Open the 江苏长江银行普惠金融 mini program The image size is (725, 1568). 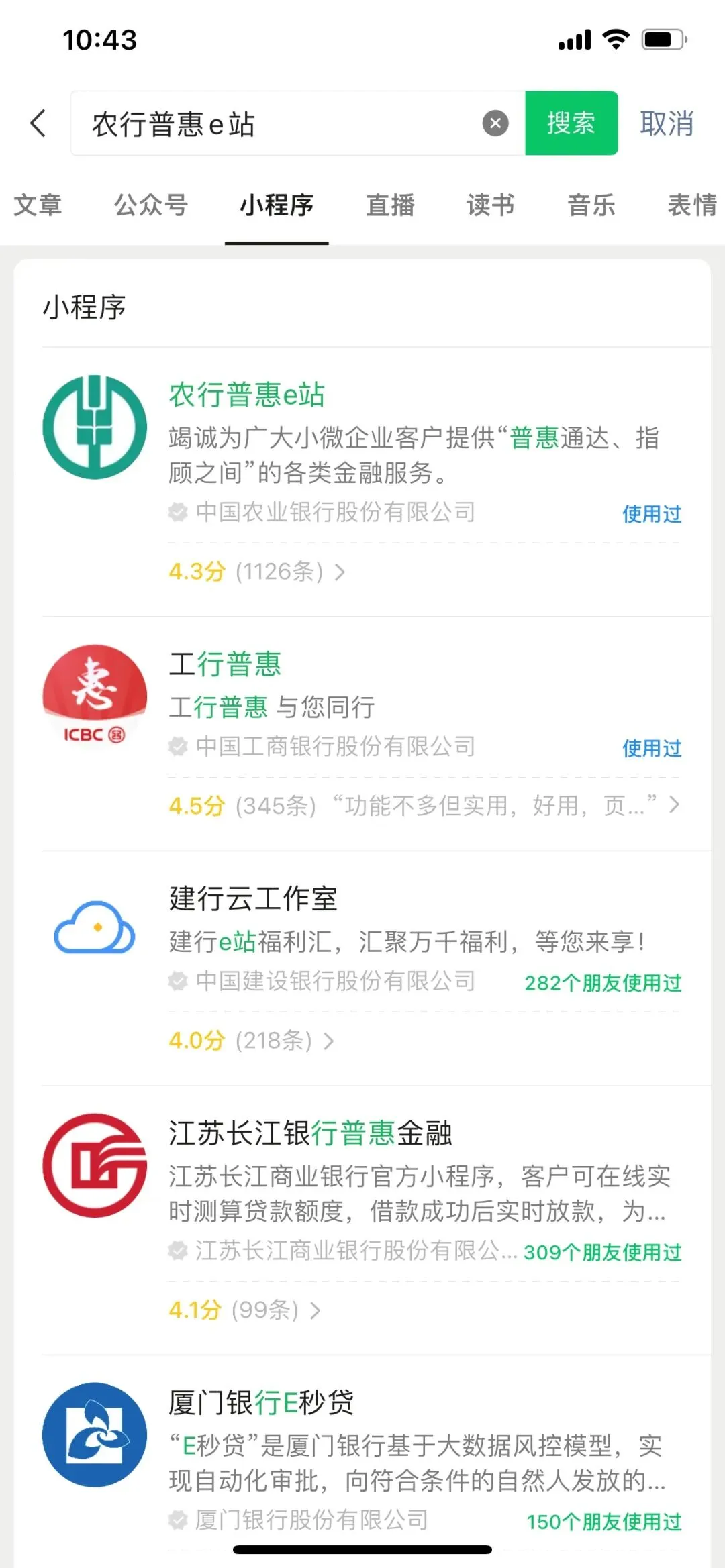pyautogui.click(x=310, y=1133)
